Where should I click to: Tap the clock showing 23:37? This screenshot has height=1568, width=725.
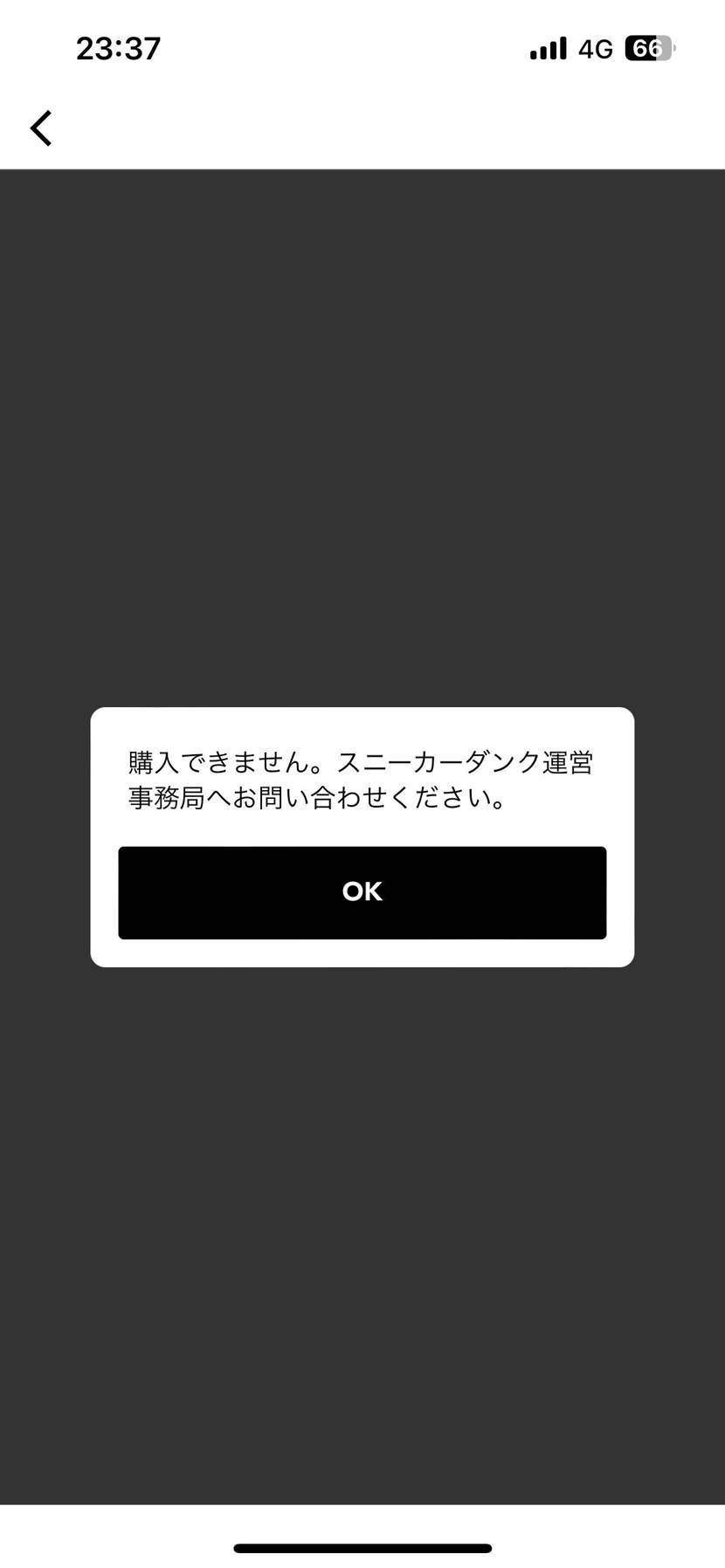[118, 48]
